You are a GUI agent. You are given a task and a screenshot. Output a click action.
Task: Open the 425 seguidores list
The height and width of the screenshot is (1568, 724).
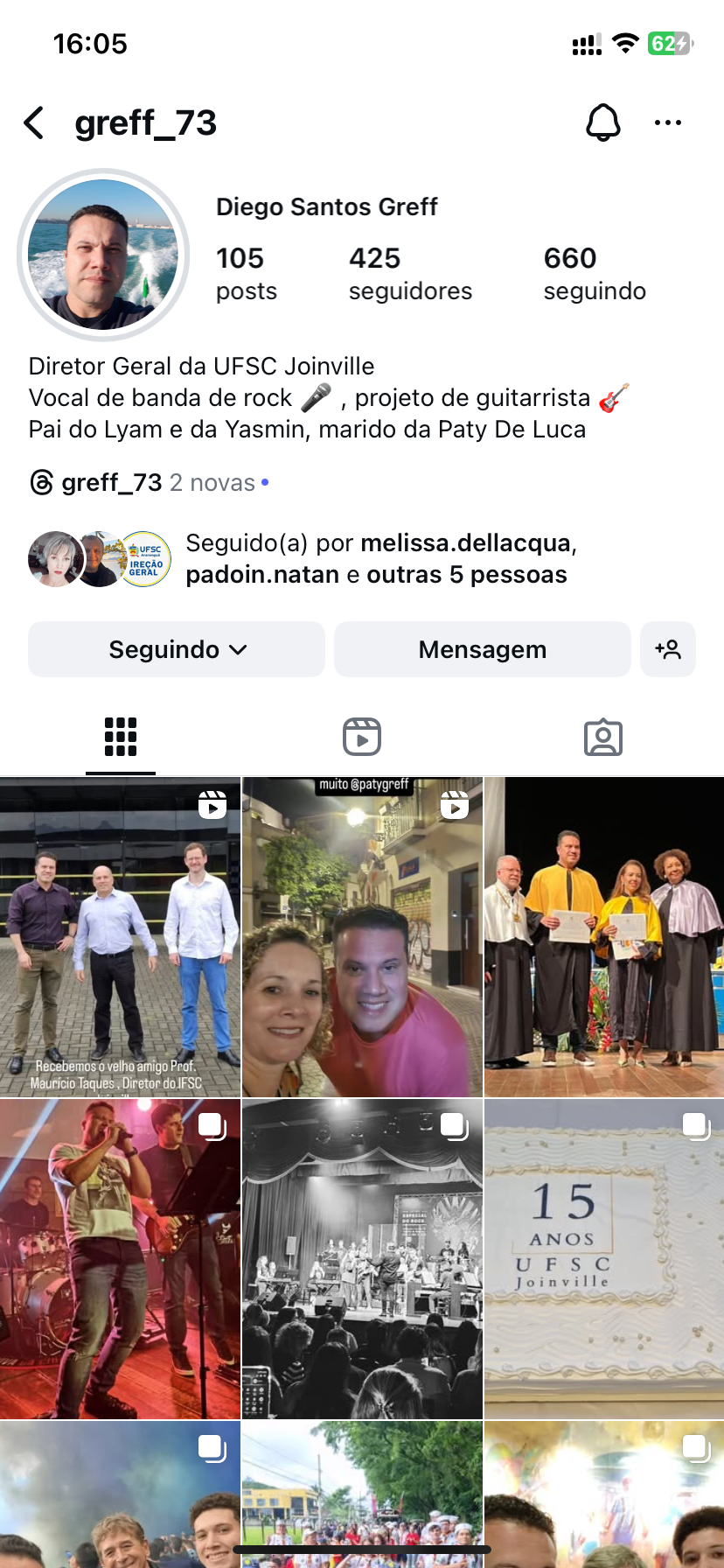(409, 273)
